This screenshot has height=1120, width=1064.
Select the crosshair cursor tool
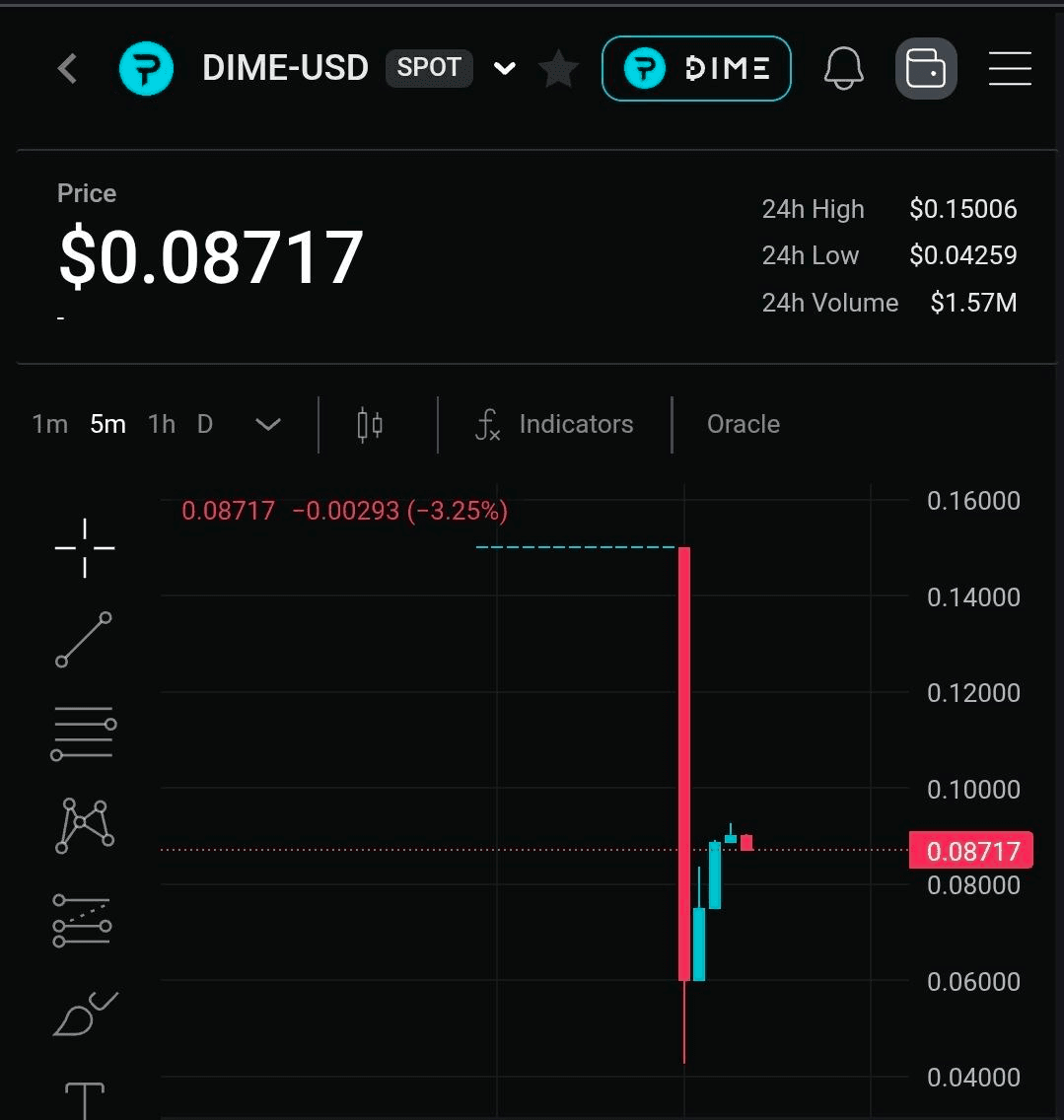tap(85, 547)
